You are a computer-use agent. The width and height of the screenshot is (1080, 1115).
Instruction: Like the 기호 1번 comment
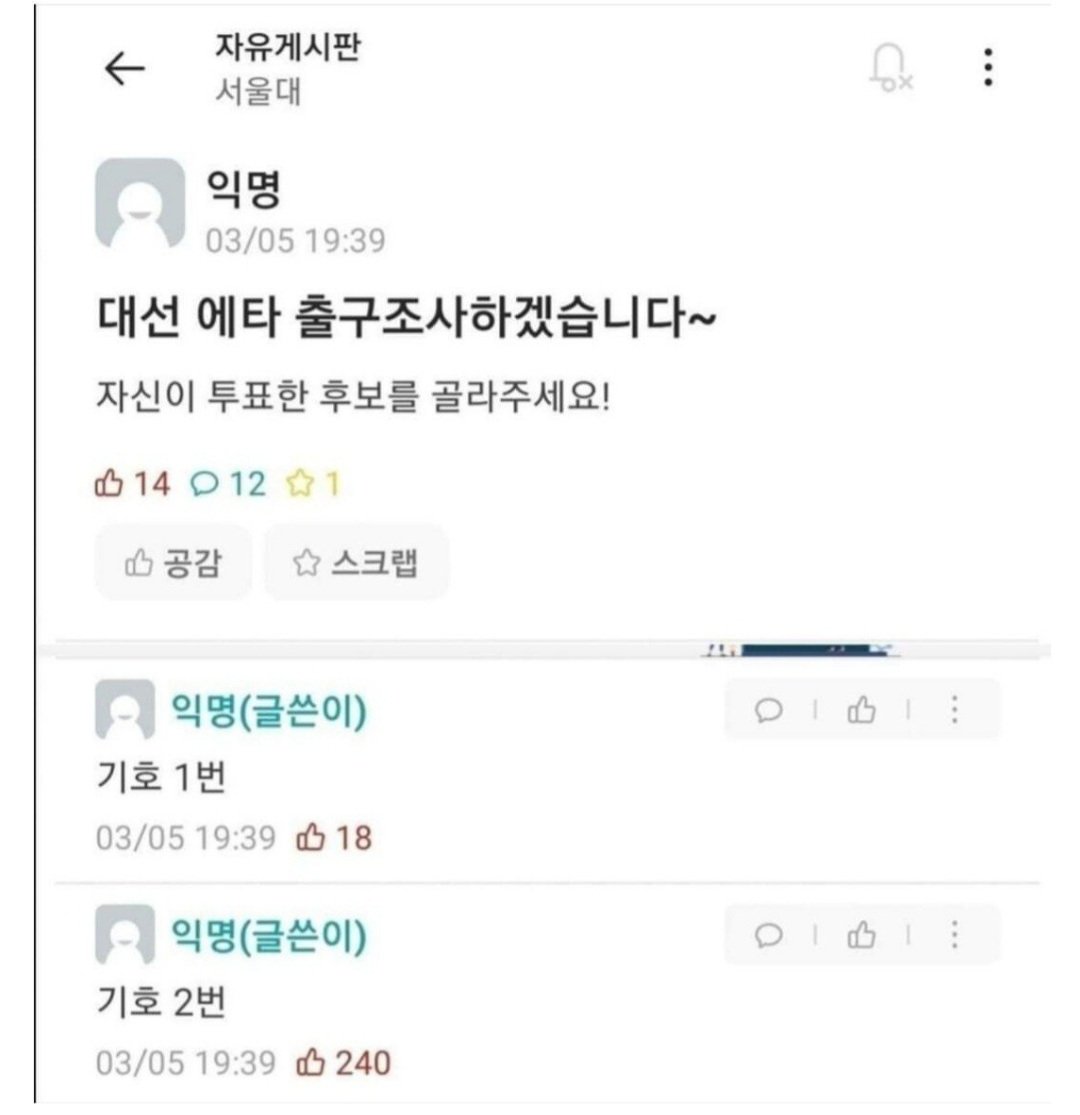tap(860, 710)
